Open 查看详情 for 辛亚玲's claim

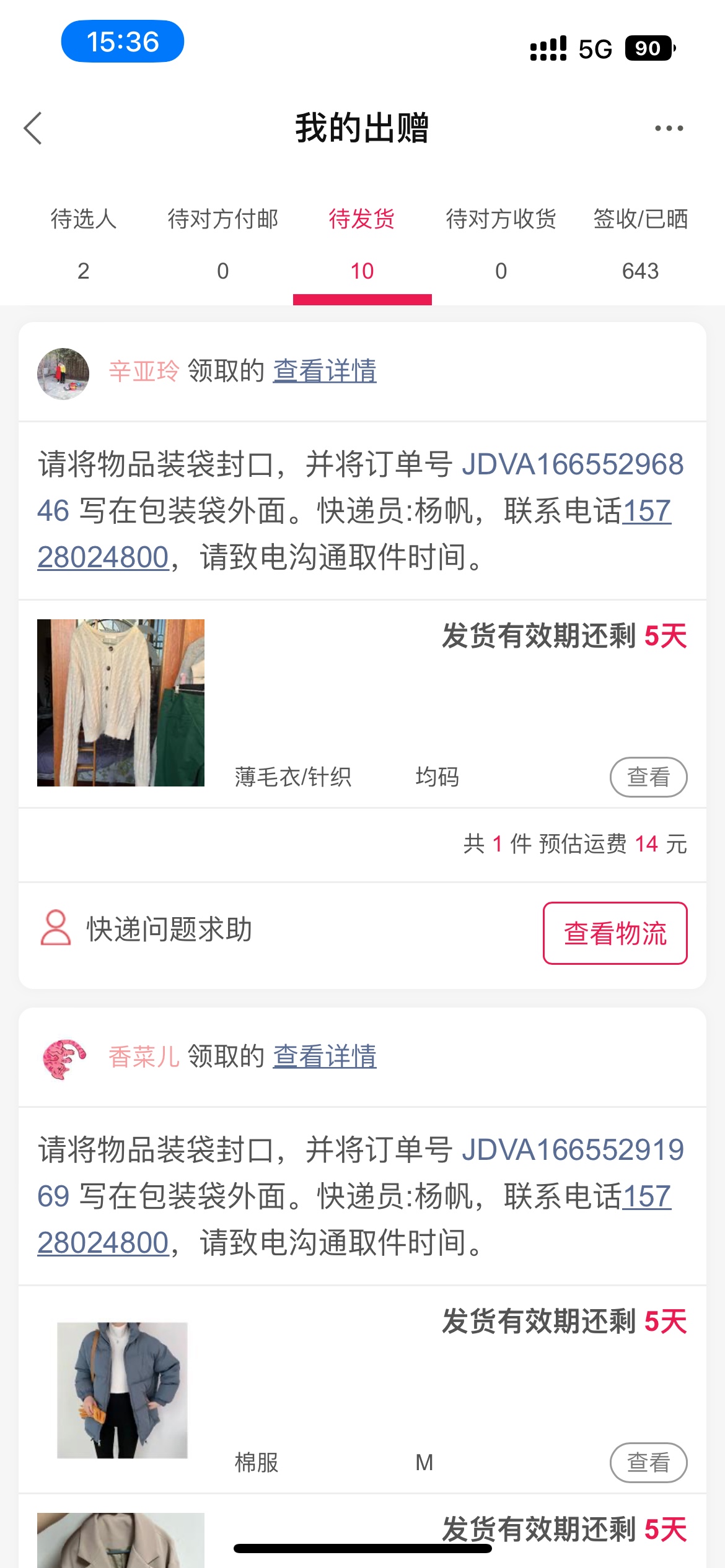(325, 371)
